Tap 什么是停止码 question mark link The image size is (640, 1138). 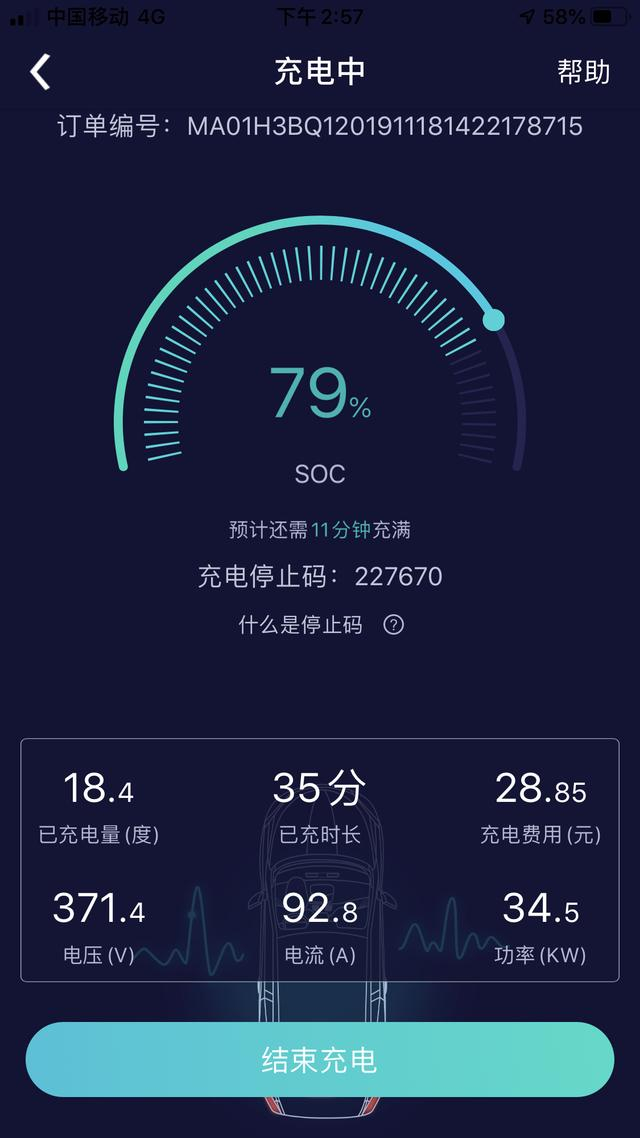394,625
